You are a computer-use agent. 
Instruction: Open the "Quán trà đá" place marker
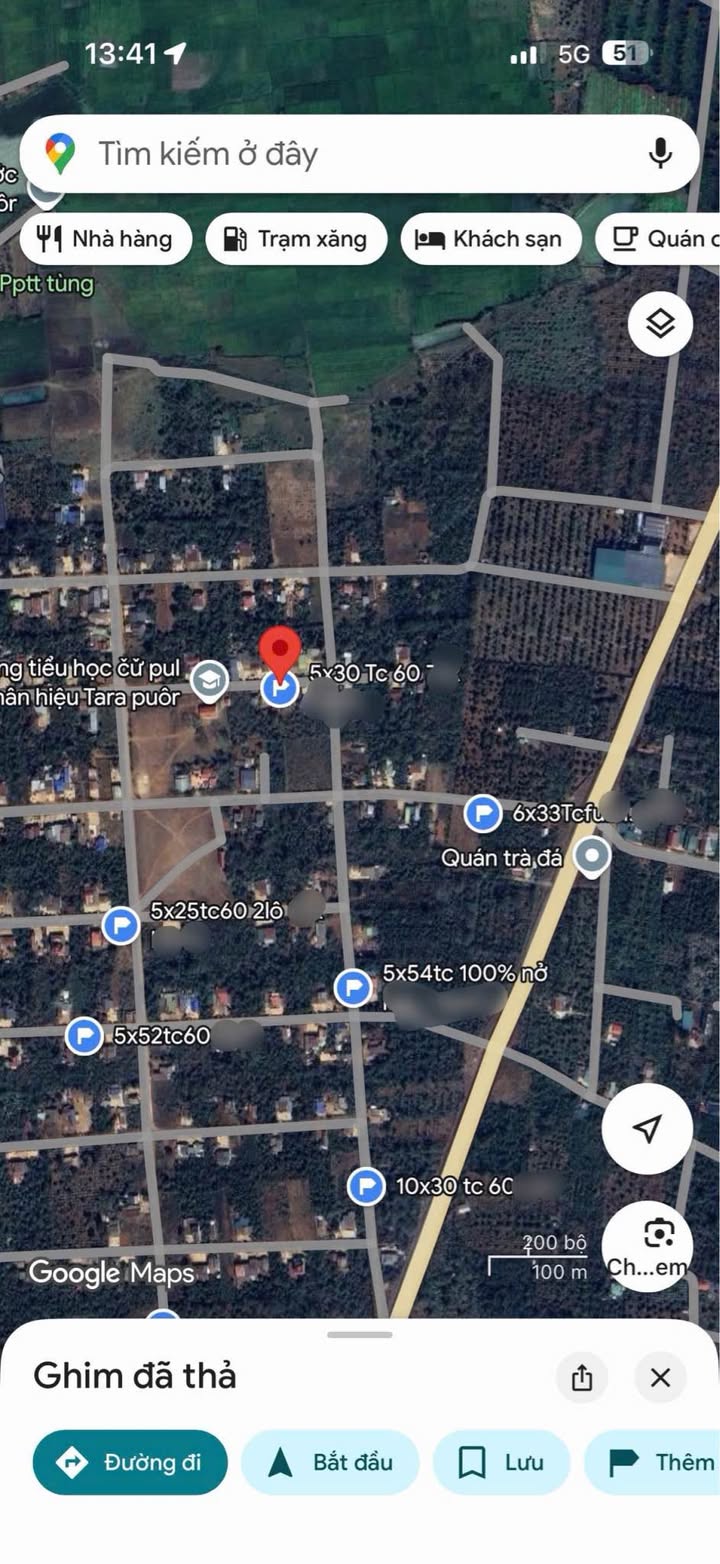coord(595,856)
